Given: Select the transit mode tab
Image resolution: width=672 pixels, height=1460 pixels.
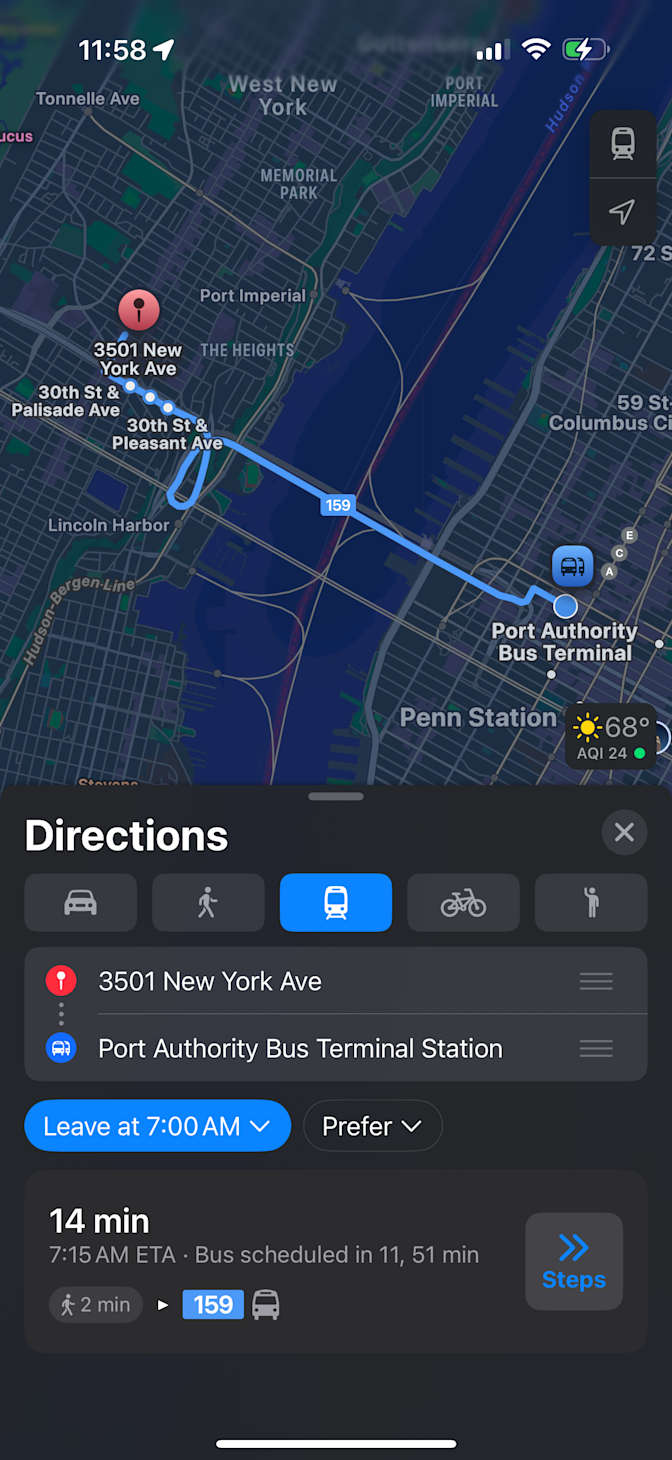Looking at the screenshot, I should click(x=336, y=903).
